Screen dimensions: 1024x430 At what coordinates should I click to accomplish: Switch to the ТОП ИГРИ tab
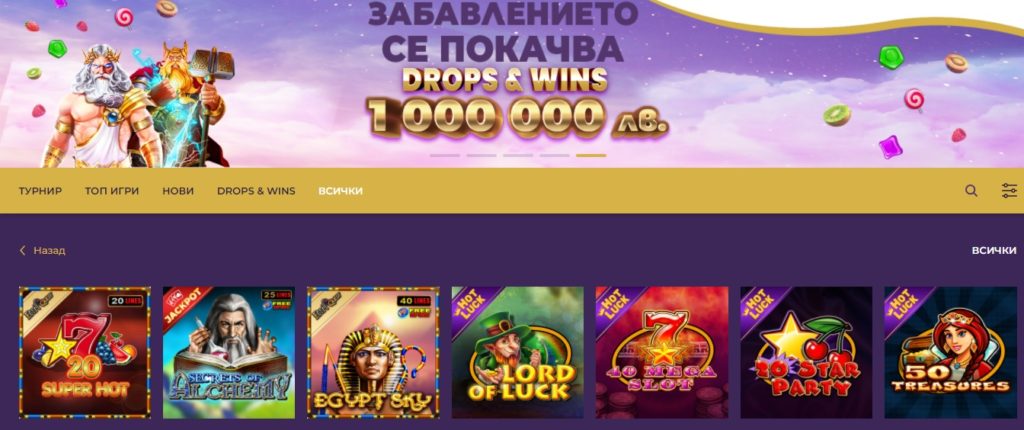pos(112,191)
